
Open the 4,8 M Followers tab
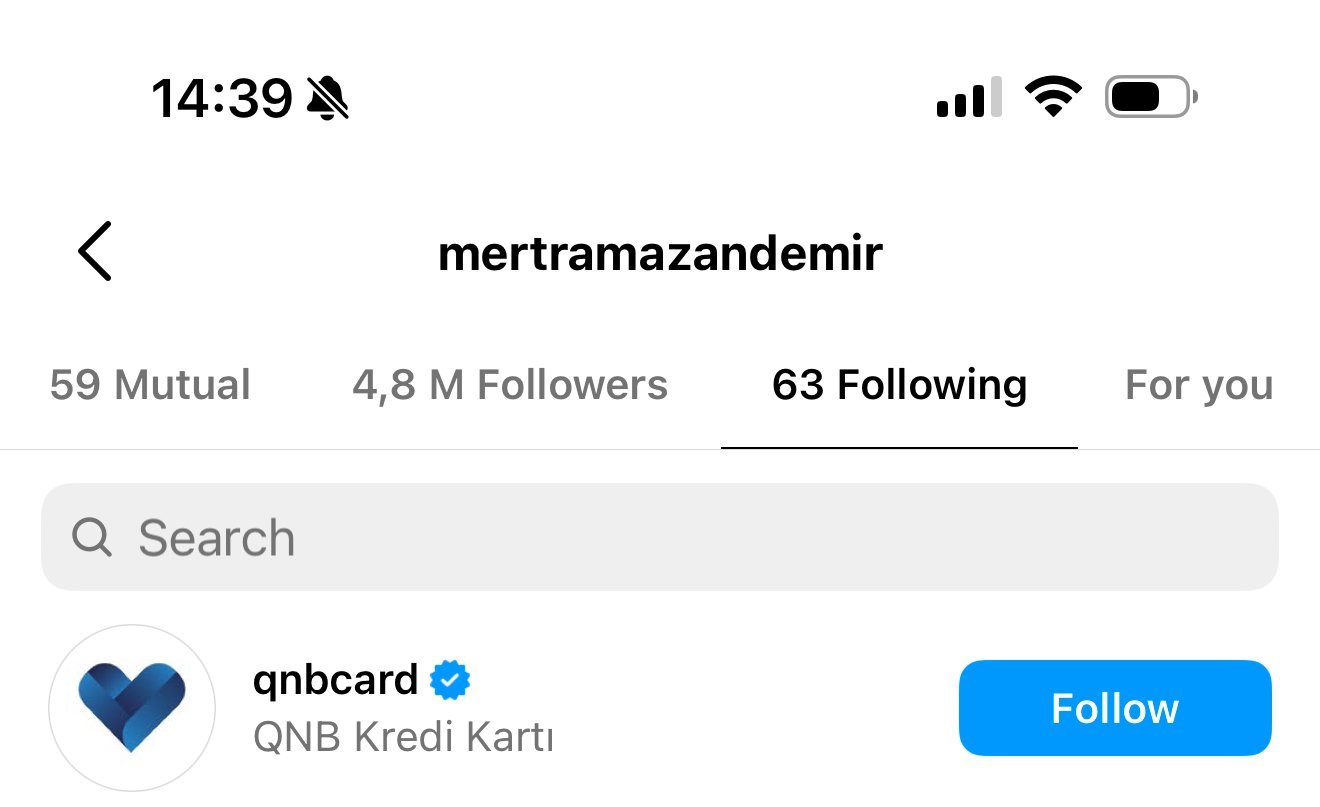pyautogui.click(x=510, y=385)
